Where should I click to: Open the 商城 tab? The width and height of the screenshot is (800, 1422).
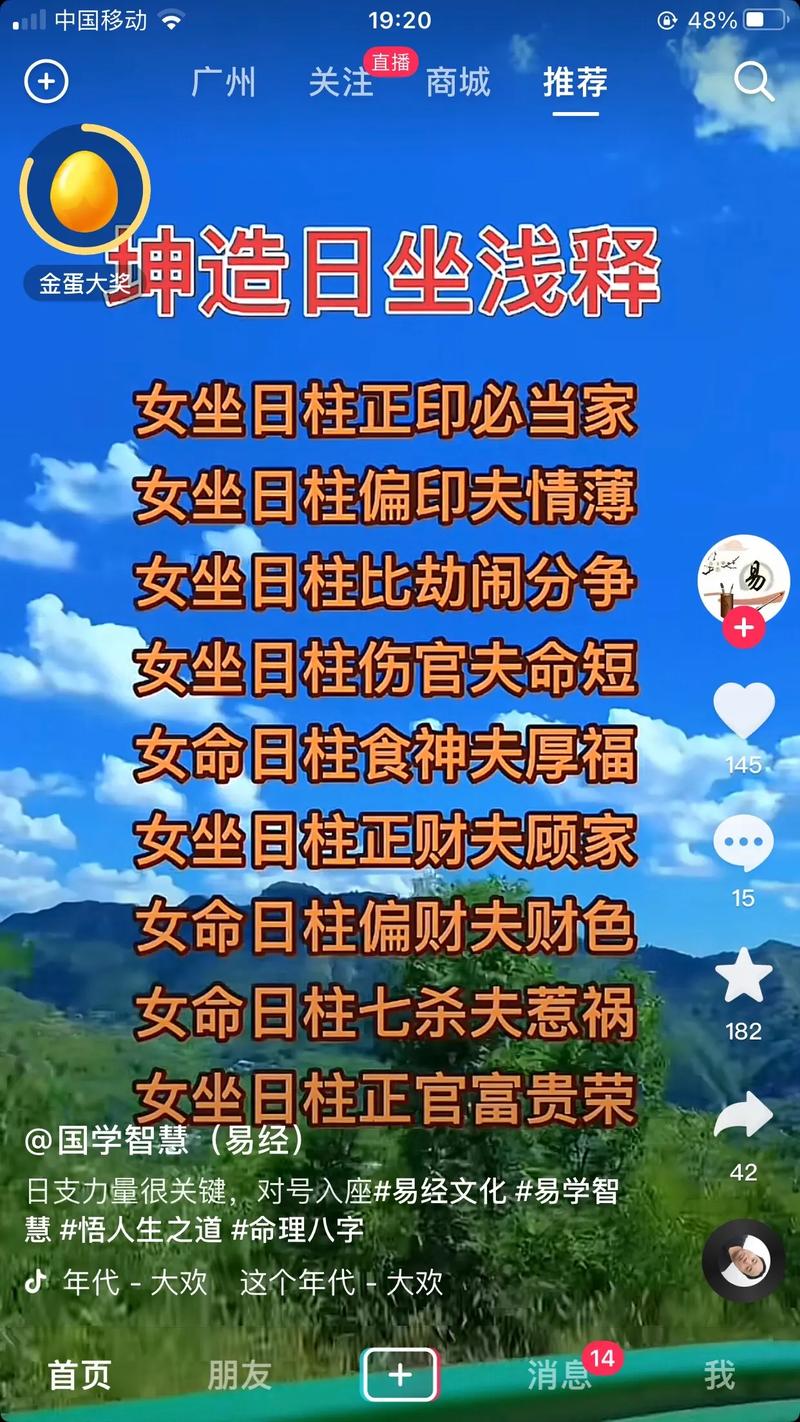tap(458, 82)
